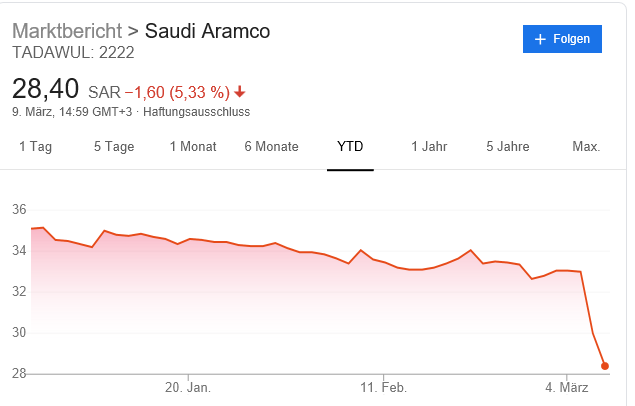Select the 5 Tage chart range
The height and width of the screenshot is (406, 635).
(x=114, y=146)
